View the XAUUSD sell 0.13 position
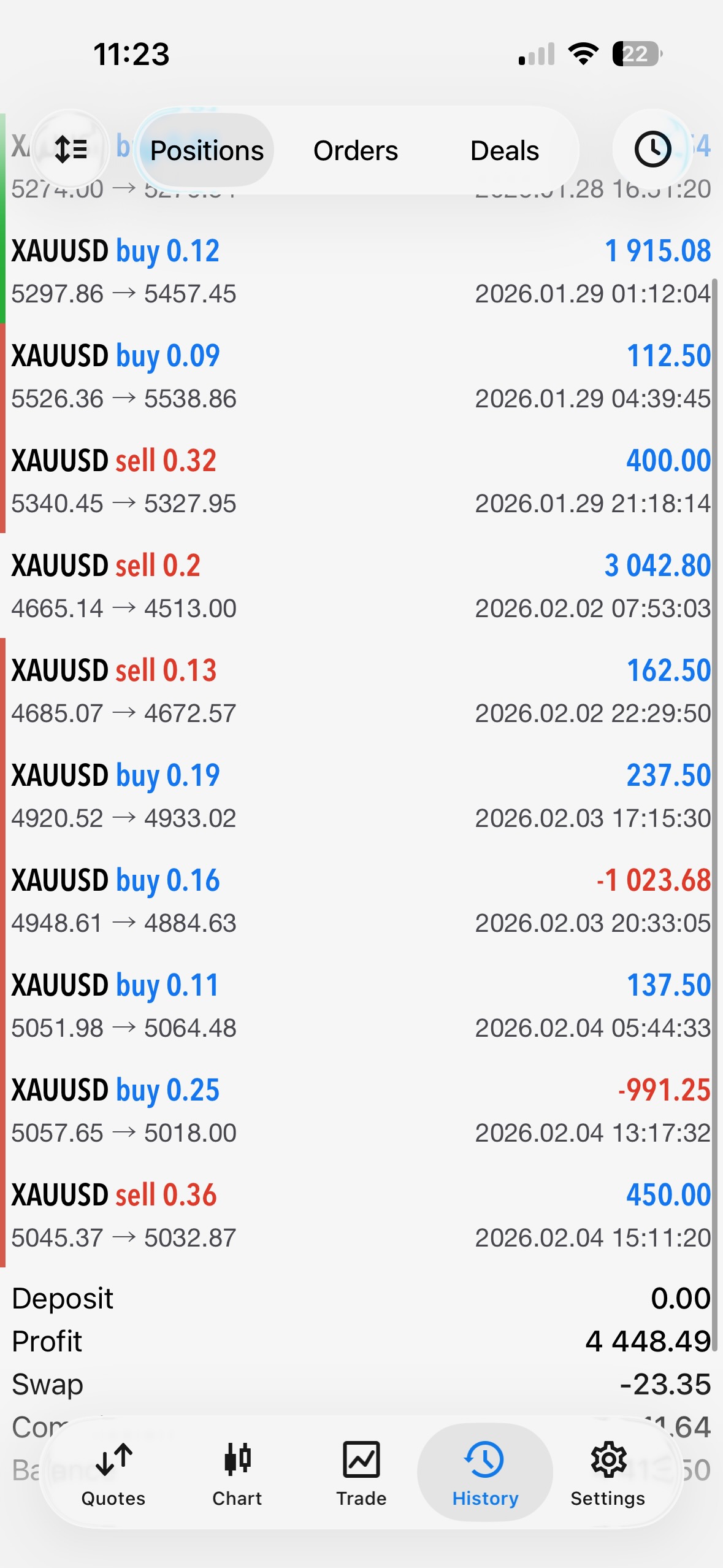Viewport: 723px width, 1568px height. (x=361, y=691)
